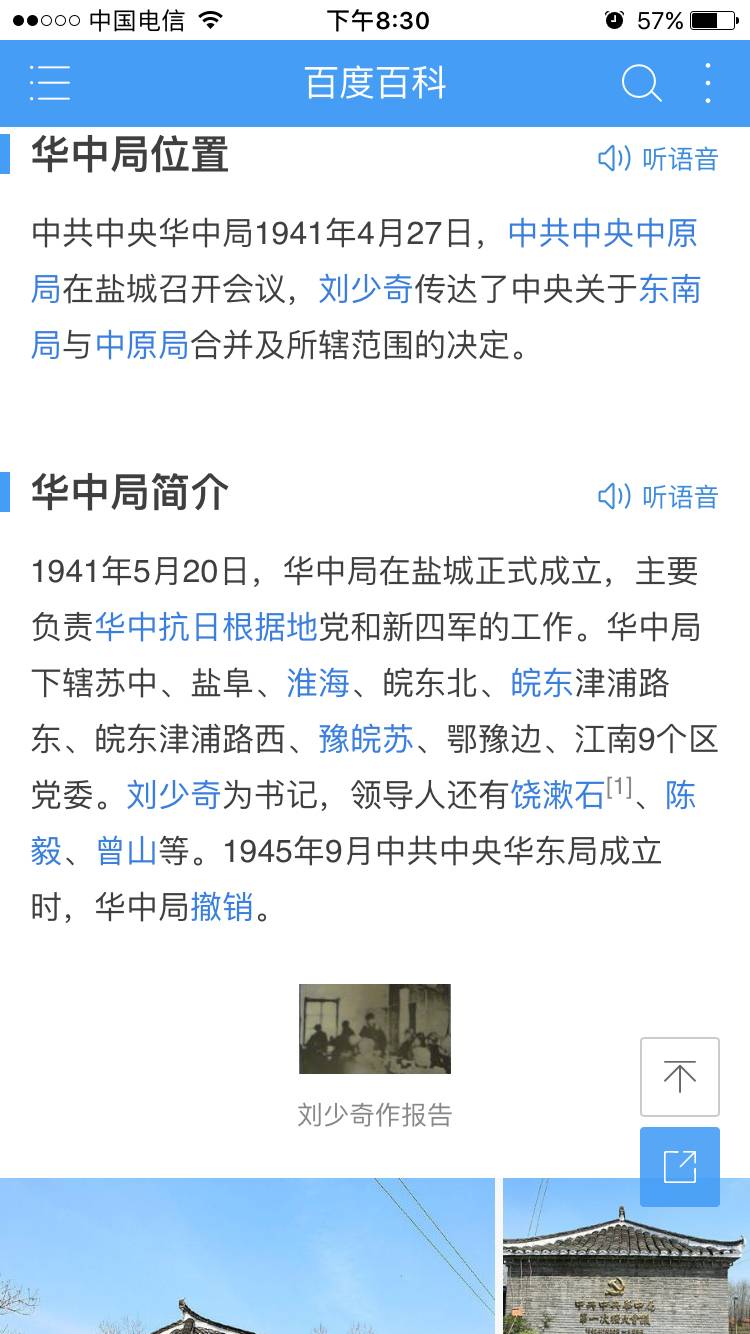This screenshot has height=1334, width=750.
Task: Open the 撤销 link
Action: tap(221, 908)
